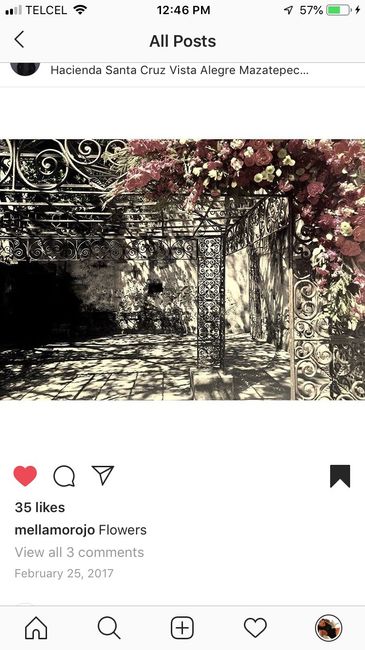Open mellamorojo's profile from the caption
Screen dimensions: 365x650
55,530
